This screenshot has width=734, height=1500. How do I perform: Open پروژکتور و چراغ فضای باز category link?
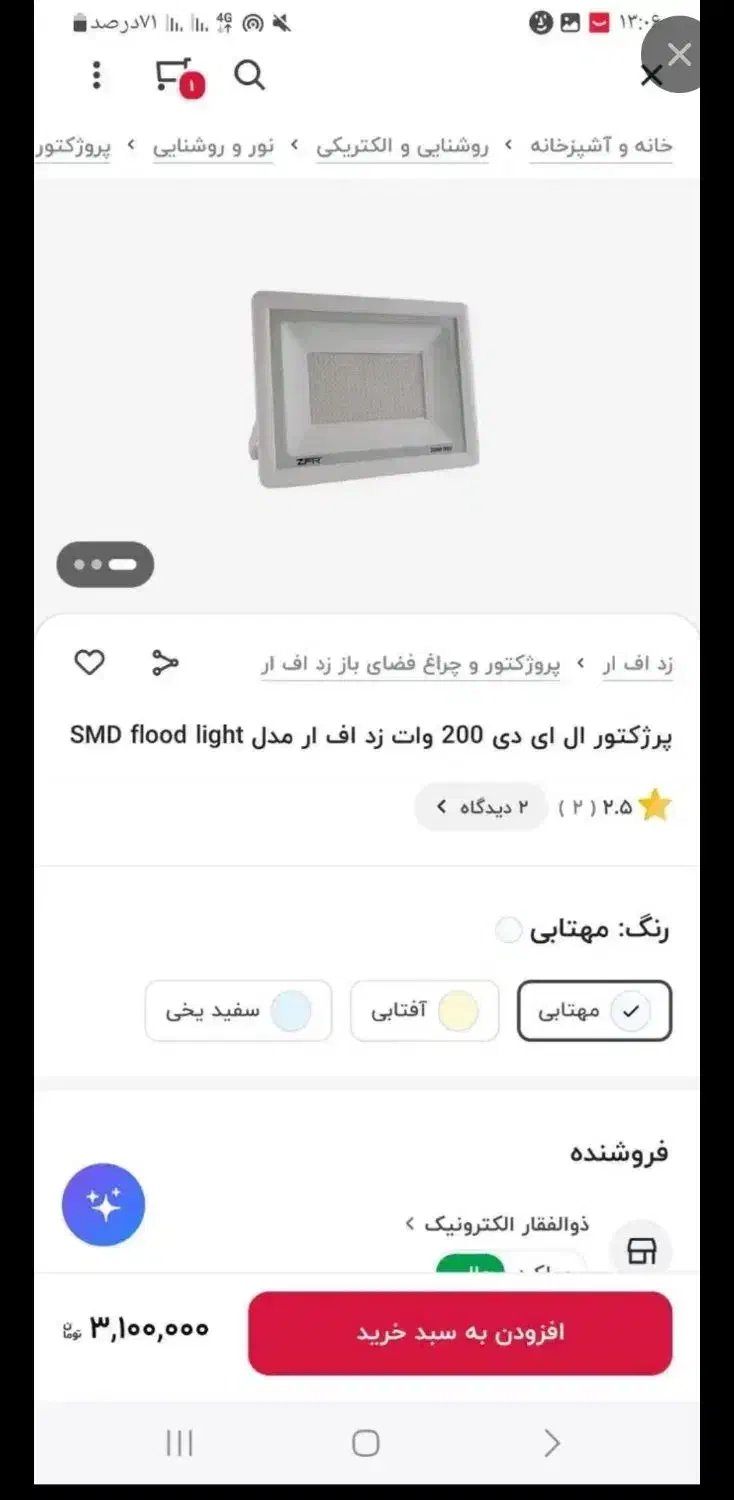point(411,664)
